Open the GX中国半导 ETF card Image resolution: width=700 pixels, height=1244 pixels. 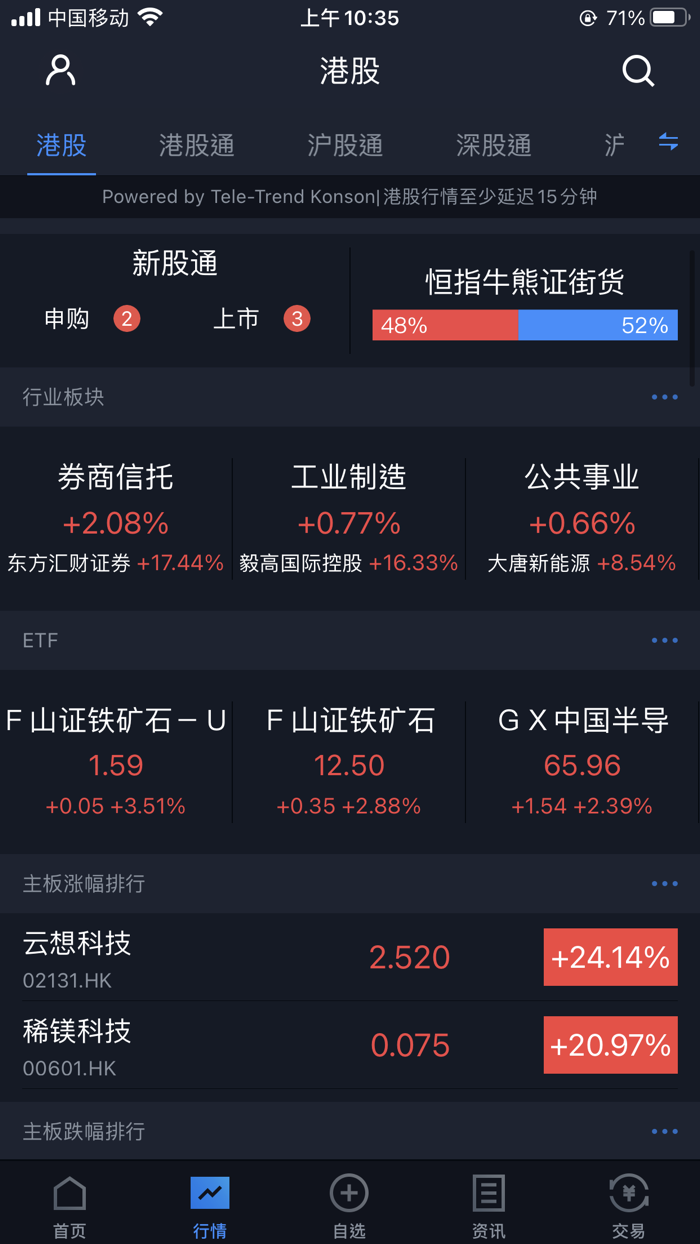click(x=583, y=762)
